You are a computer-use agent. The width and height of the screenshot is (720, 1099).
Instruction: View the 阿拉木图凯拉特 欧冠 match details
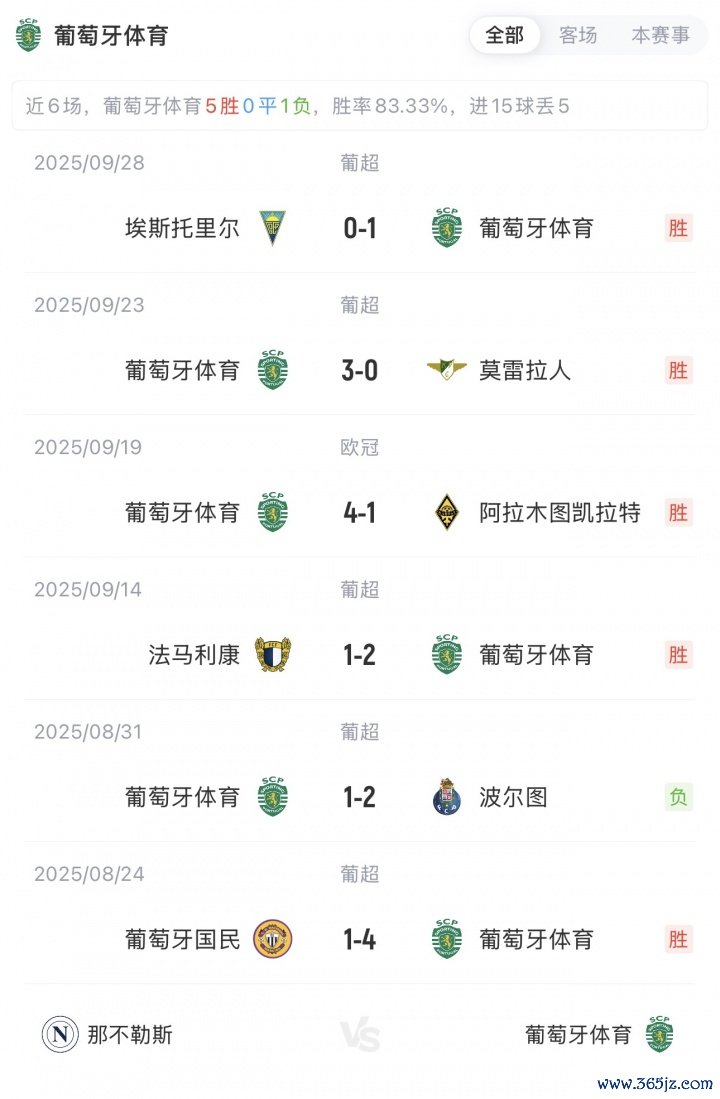(x=360, y=513)
